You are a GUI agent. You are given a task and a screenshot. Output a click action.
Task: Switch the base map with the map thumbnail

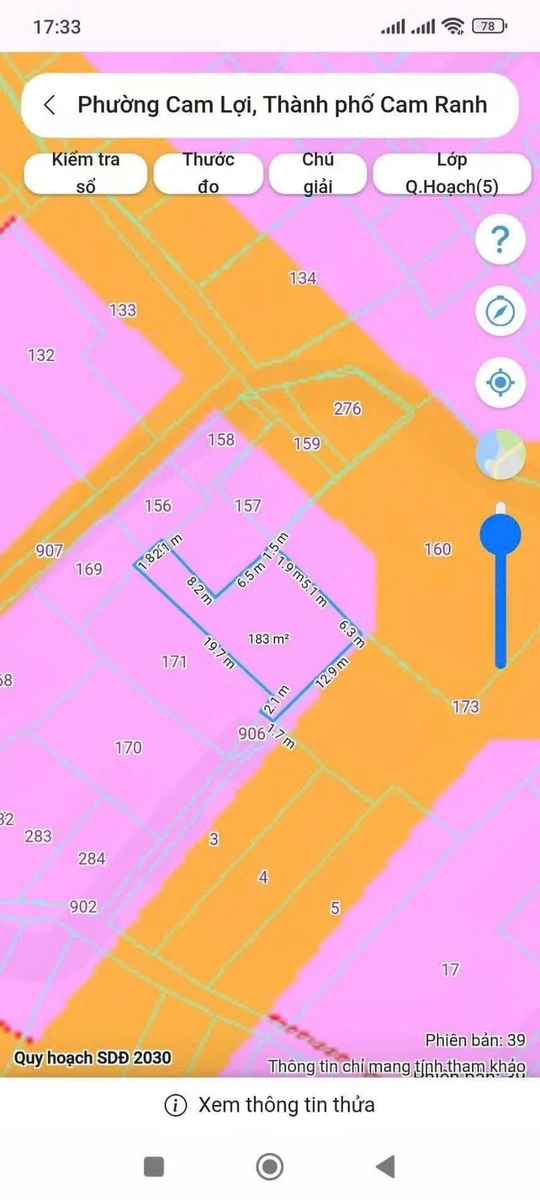[x=501, y=454]
